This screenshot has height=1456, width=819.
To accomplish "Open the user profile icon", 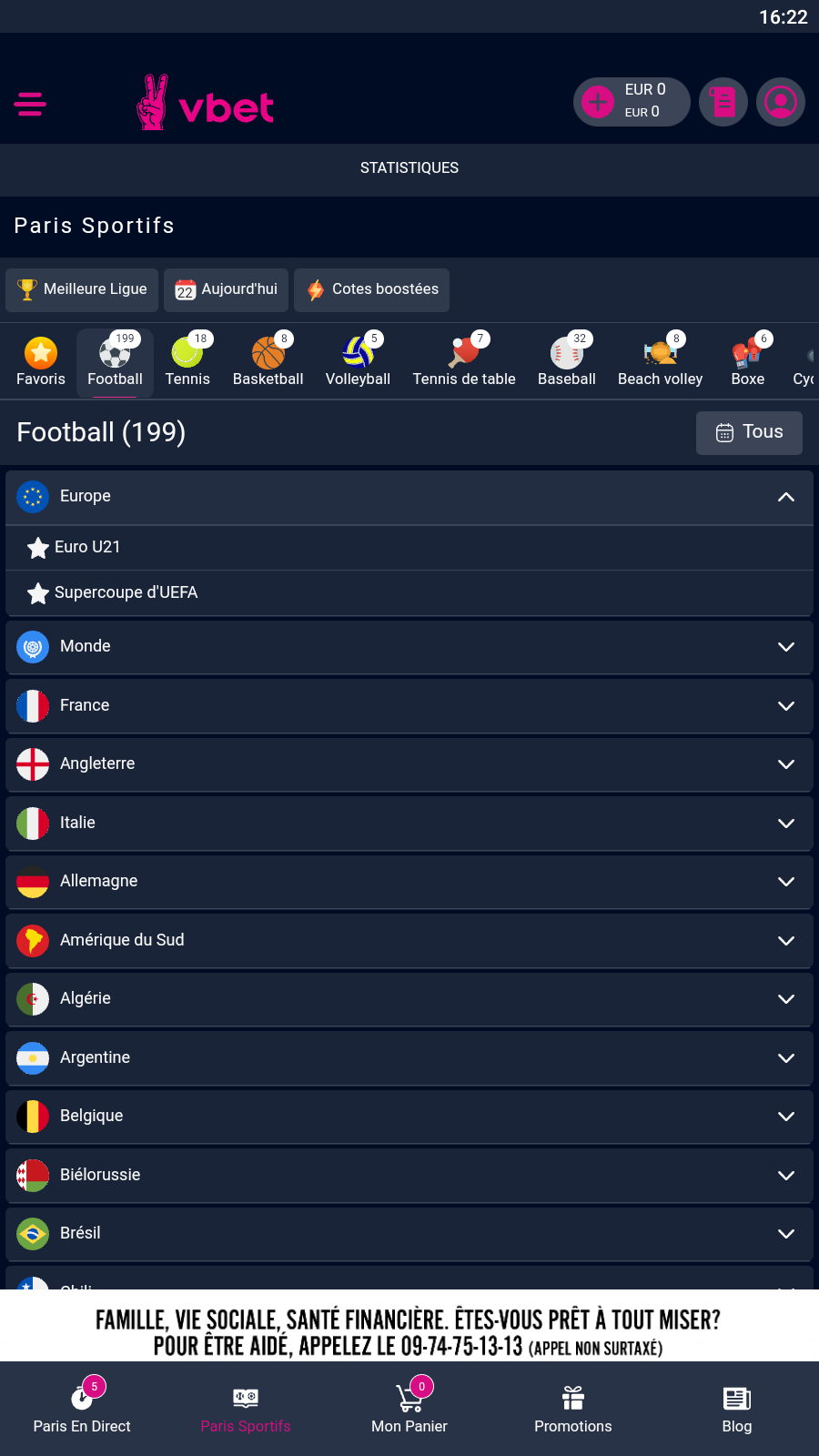I will pos(781,102).
